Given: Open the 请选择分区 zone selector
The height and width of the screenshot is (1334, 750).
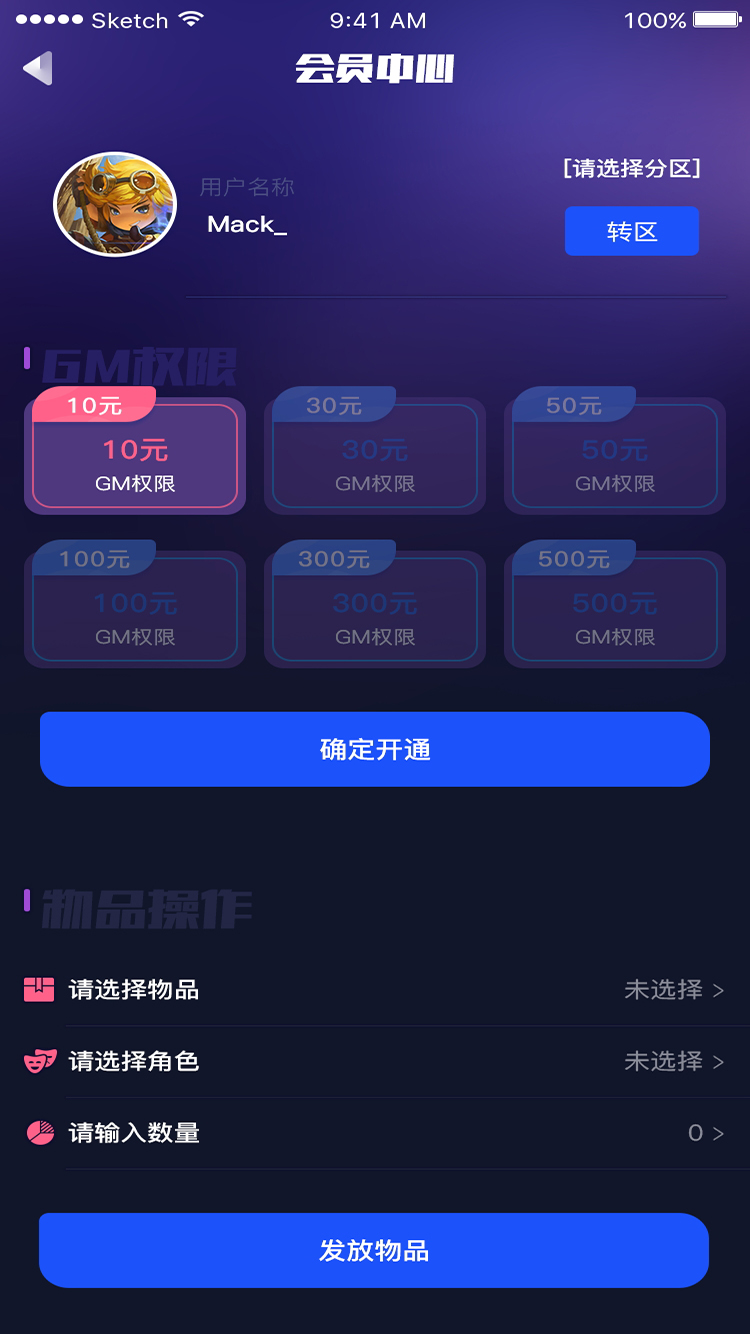Looking at the screenshot, I should click(x=631, y=168).
